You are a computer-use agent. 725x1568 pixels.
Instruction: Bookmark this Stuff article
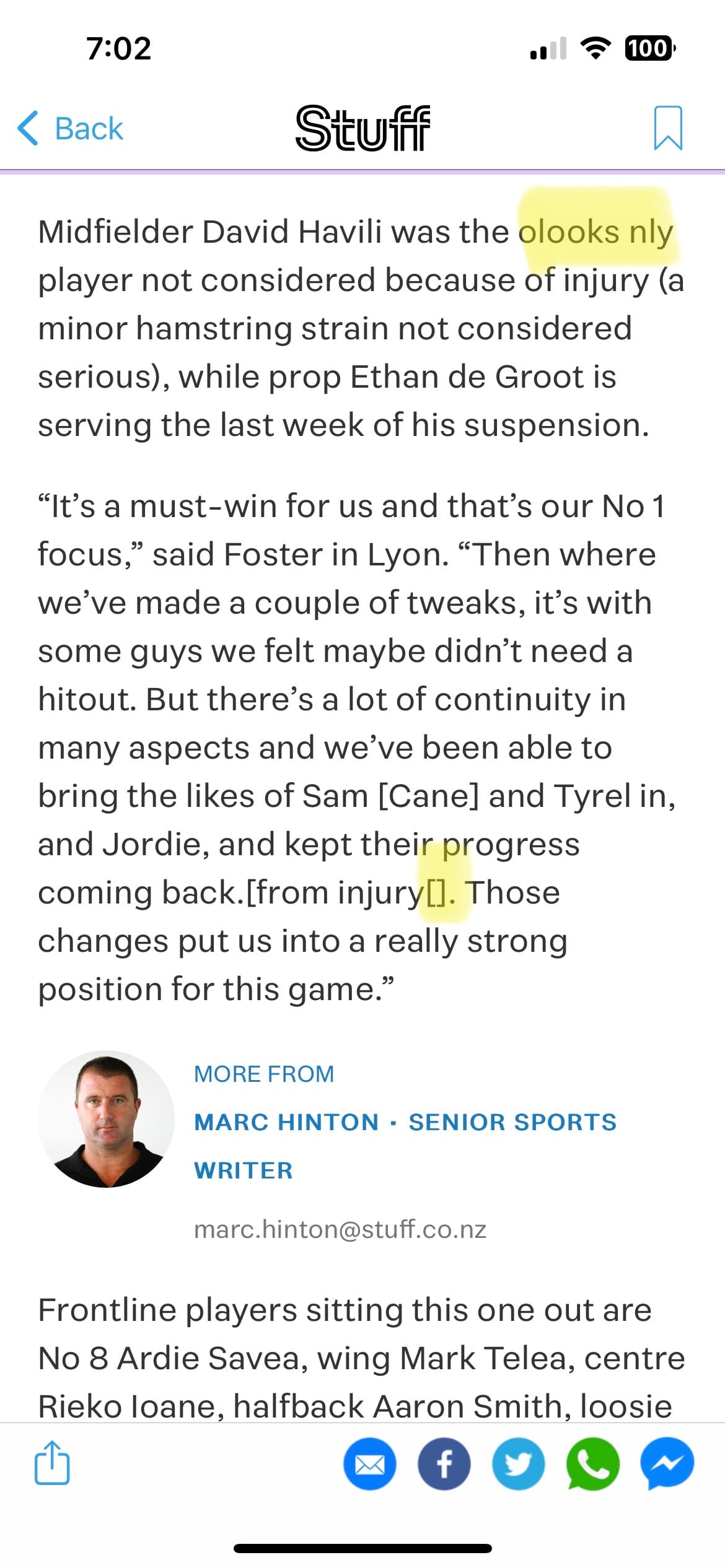click(667, 128)
